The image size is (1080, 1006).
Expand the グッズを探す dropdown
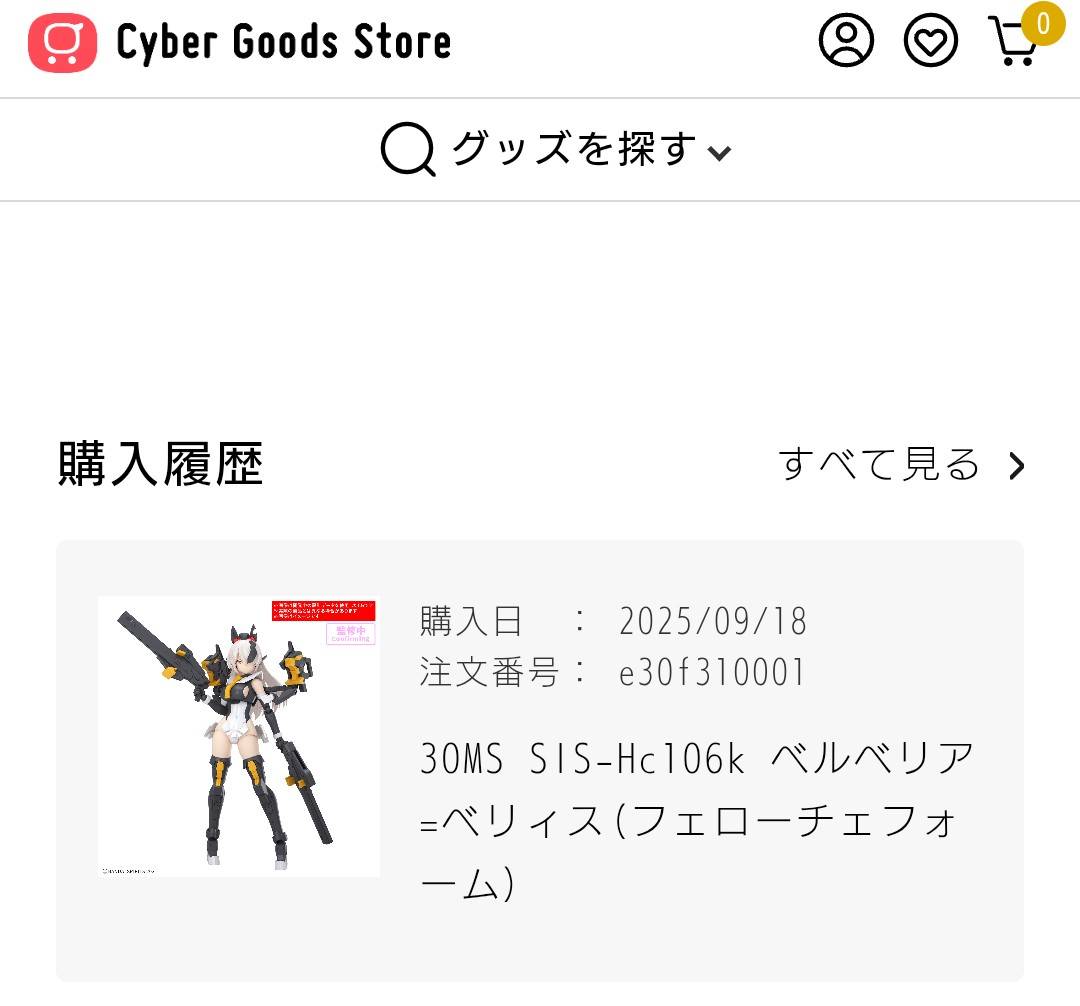coord(556,151)
